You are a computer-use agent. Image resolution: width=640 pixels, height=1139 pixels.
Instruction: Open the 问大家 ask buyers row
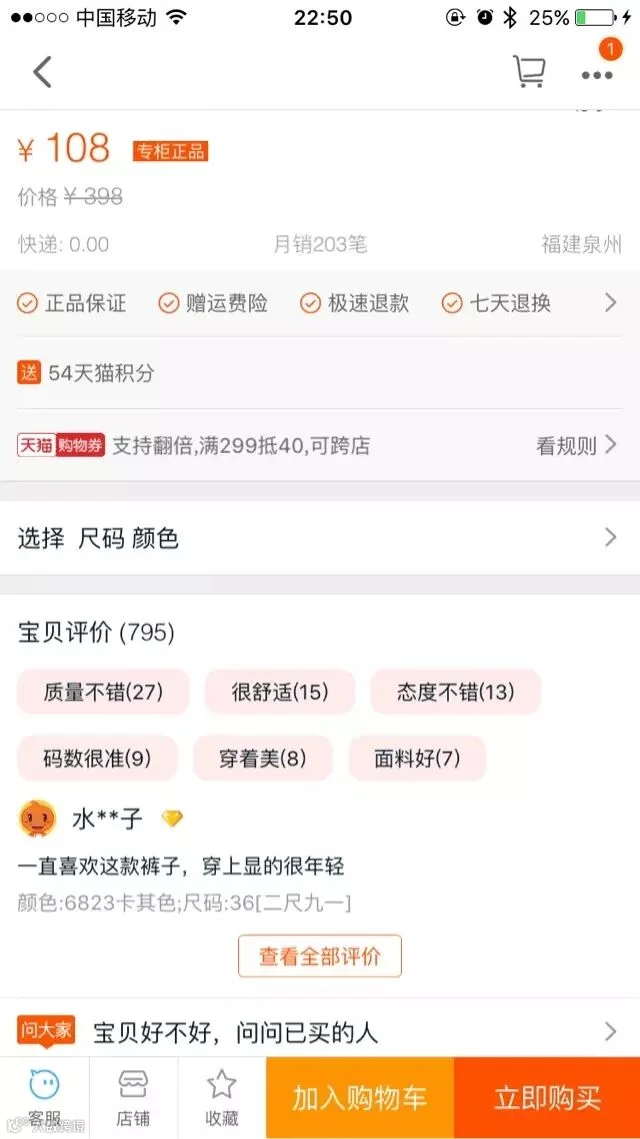click(320, 1031)
